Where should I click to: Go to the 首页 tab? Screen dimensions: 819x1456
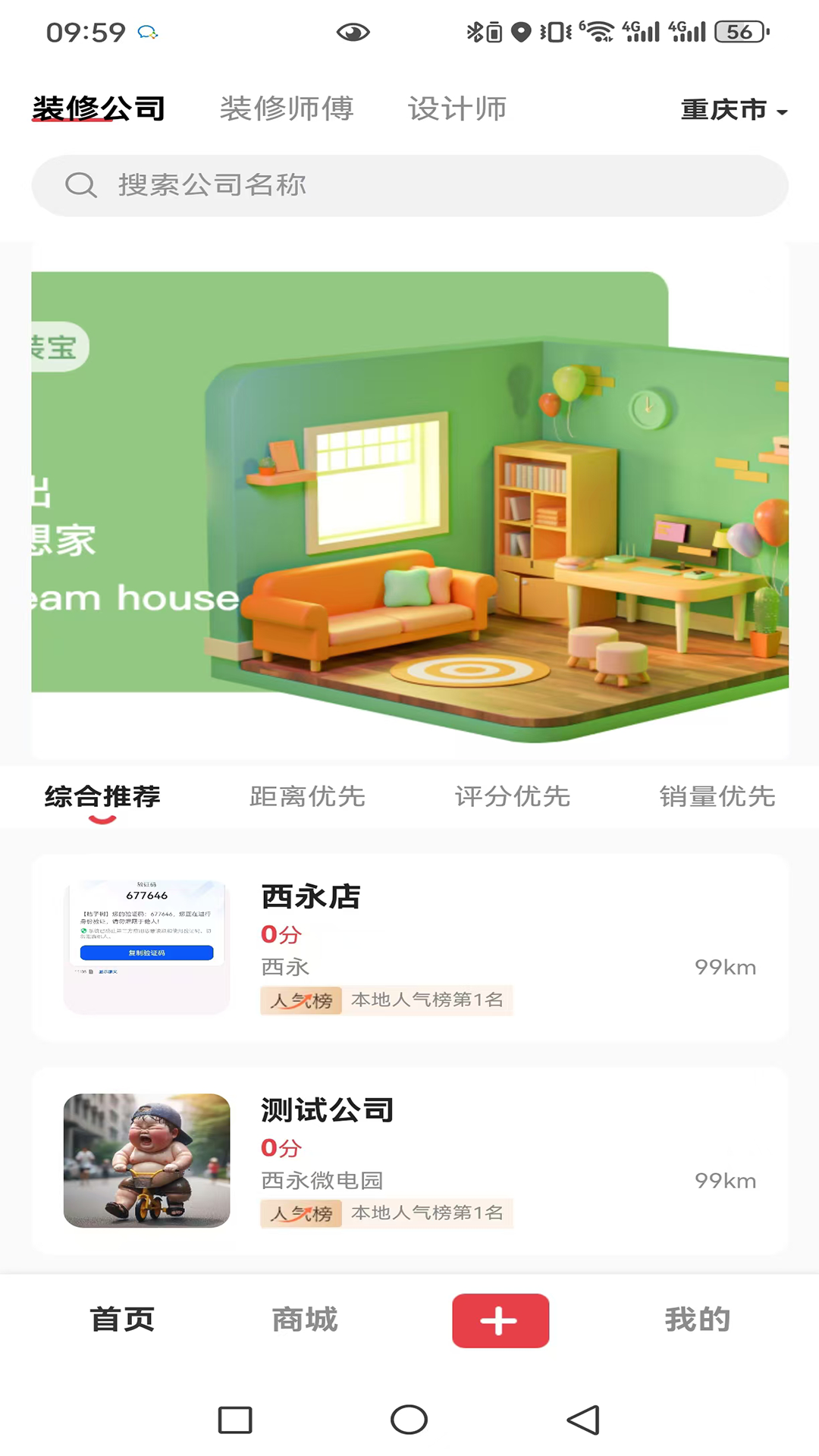[122, 1320]
